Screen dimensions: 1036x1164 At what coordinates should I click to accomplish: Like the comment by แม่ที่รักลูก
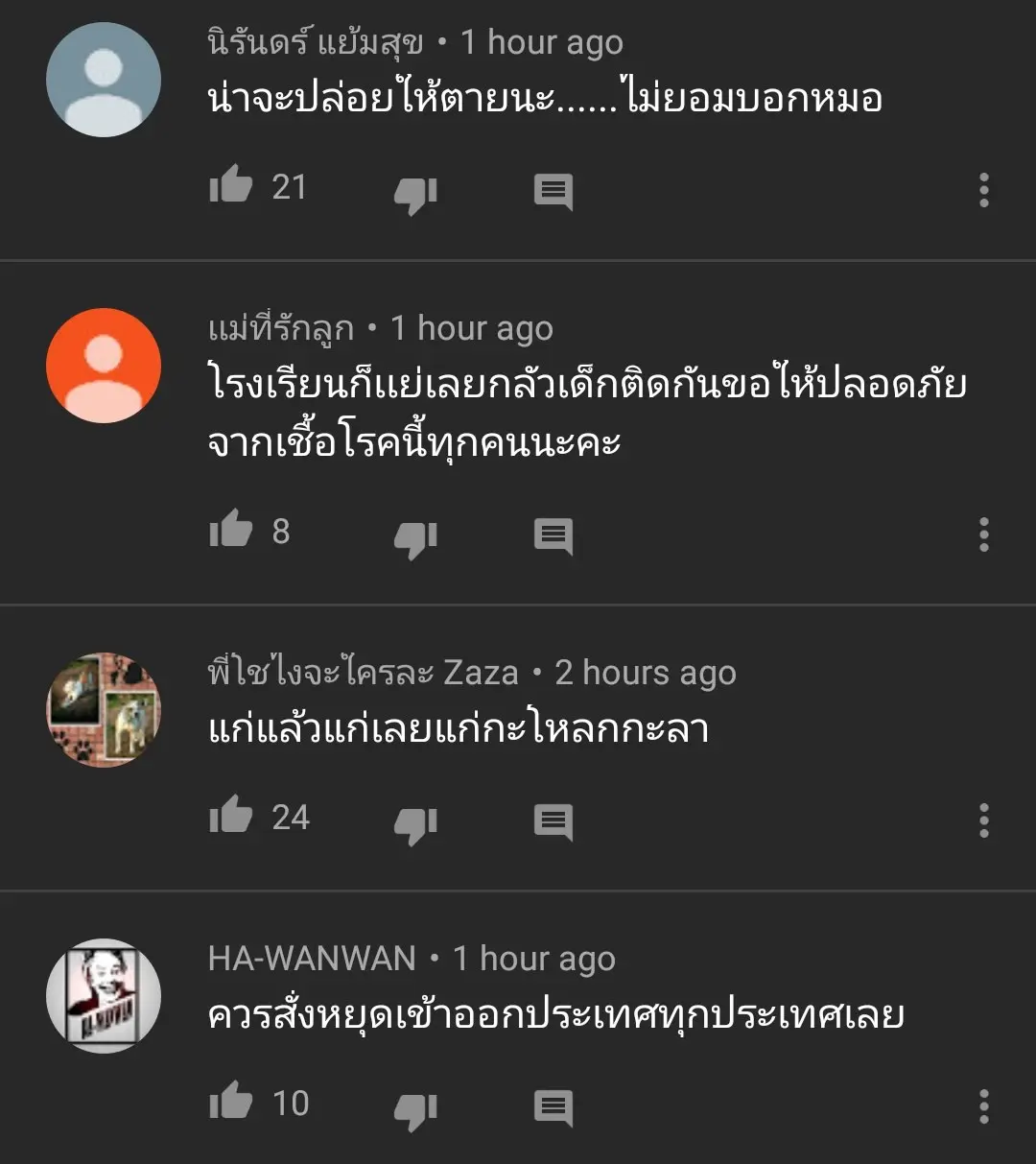tap(231, 531)
